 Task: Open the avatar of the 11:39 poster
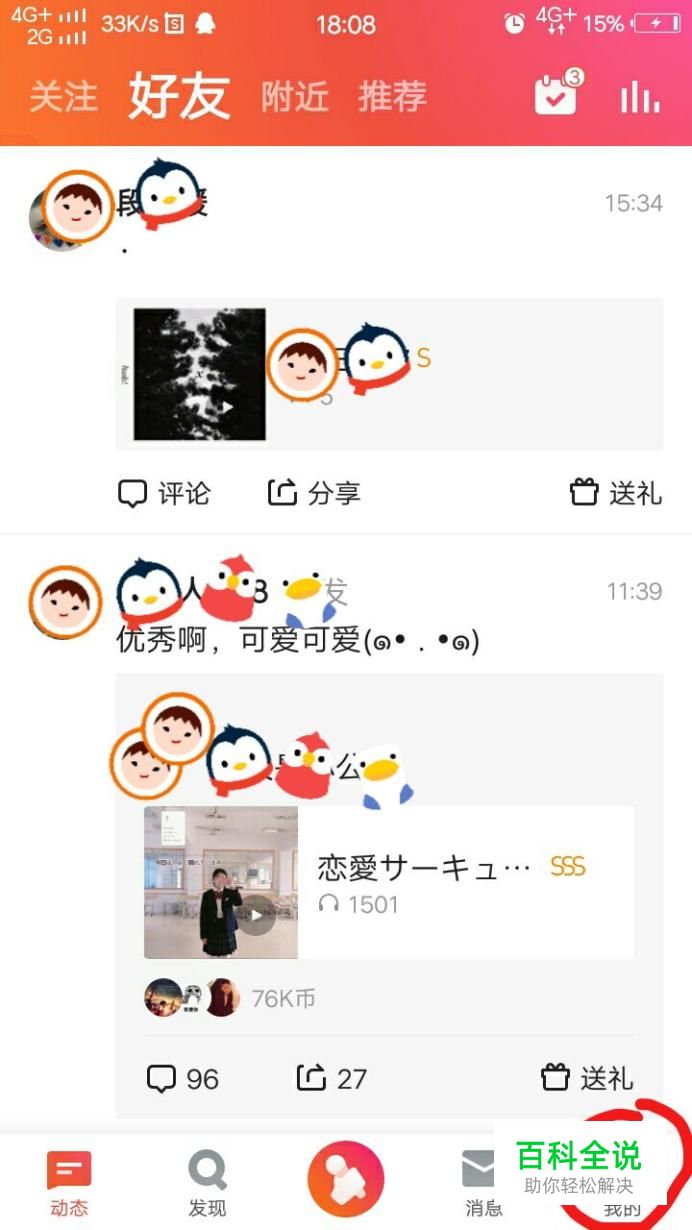coord(65,602)
